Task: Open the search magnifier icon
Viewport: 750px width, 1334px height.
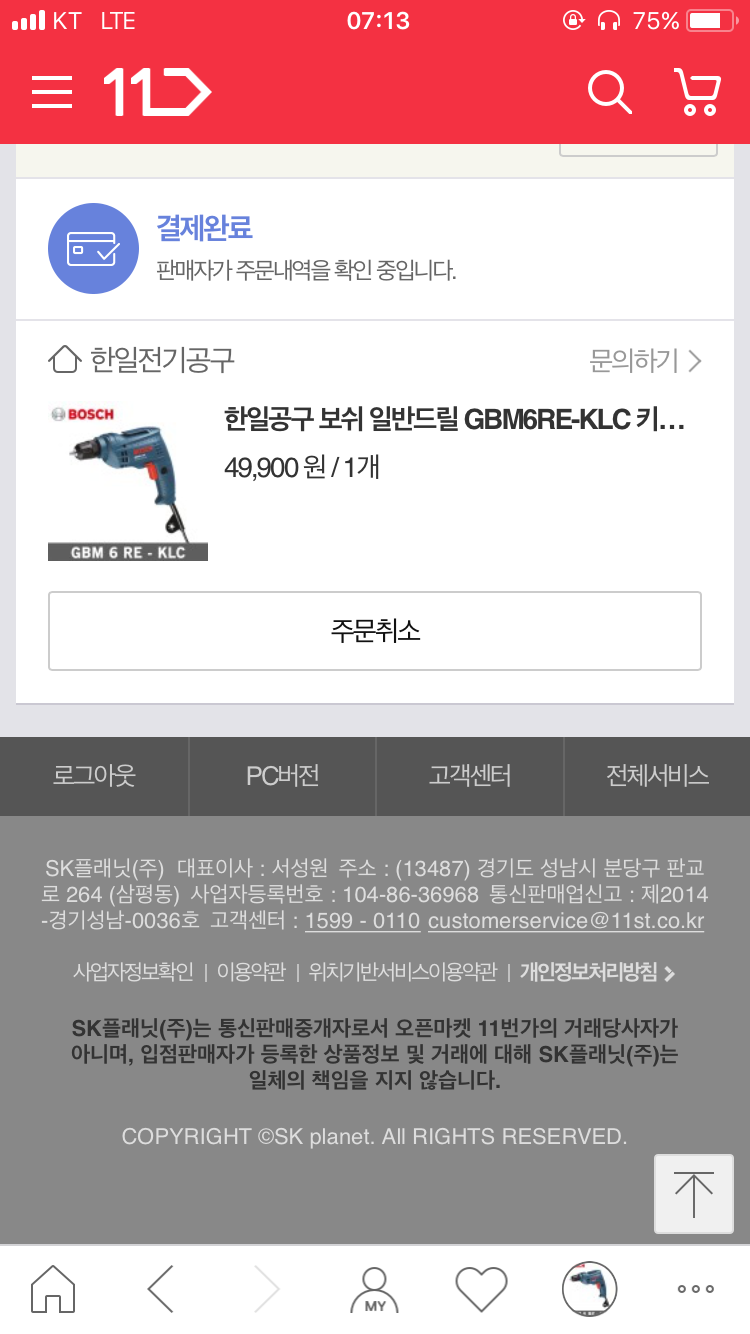Action: pyautogui.click(x=609, y=92)
